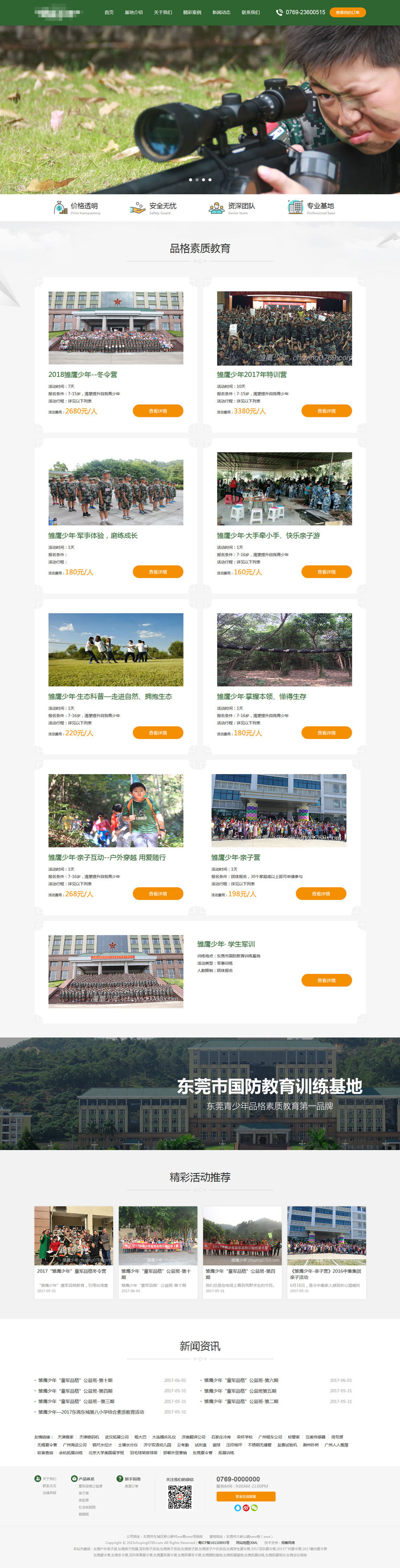Open 首页 in the top navigation
This screenshot has width=400, height=1568.
109,12
